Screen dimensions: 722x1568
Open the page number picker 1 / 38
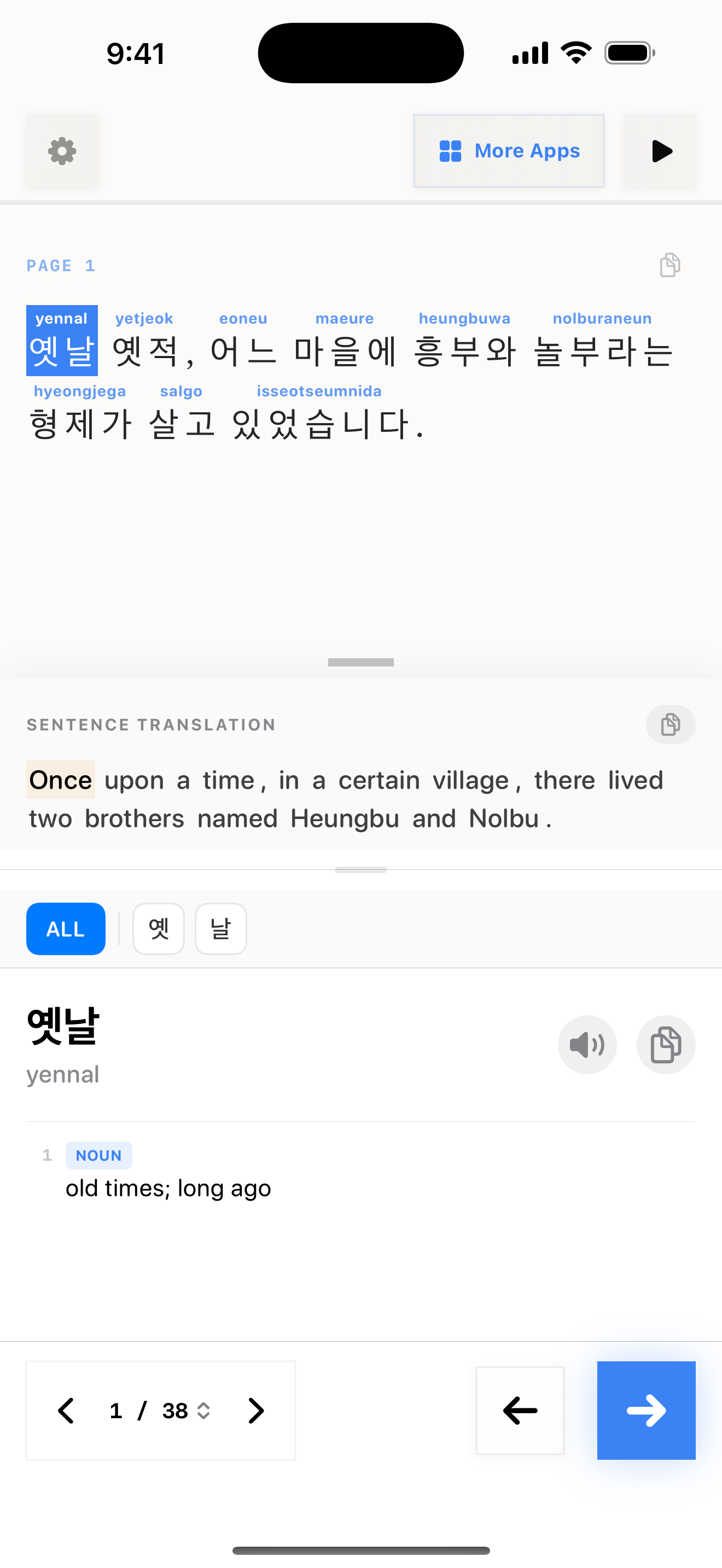pyautogui.click(x=161, y=1411)
